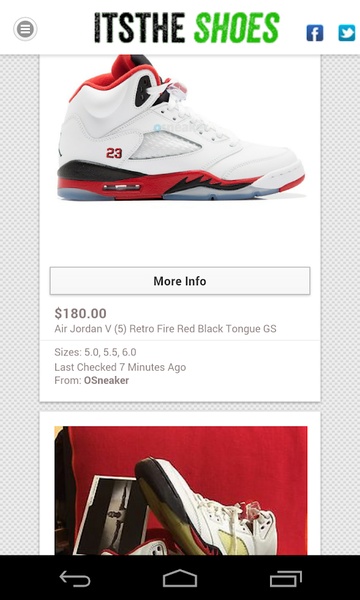
Task: Go back using the system back button
Action: pyautogui.click(x=75, y=579)
